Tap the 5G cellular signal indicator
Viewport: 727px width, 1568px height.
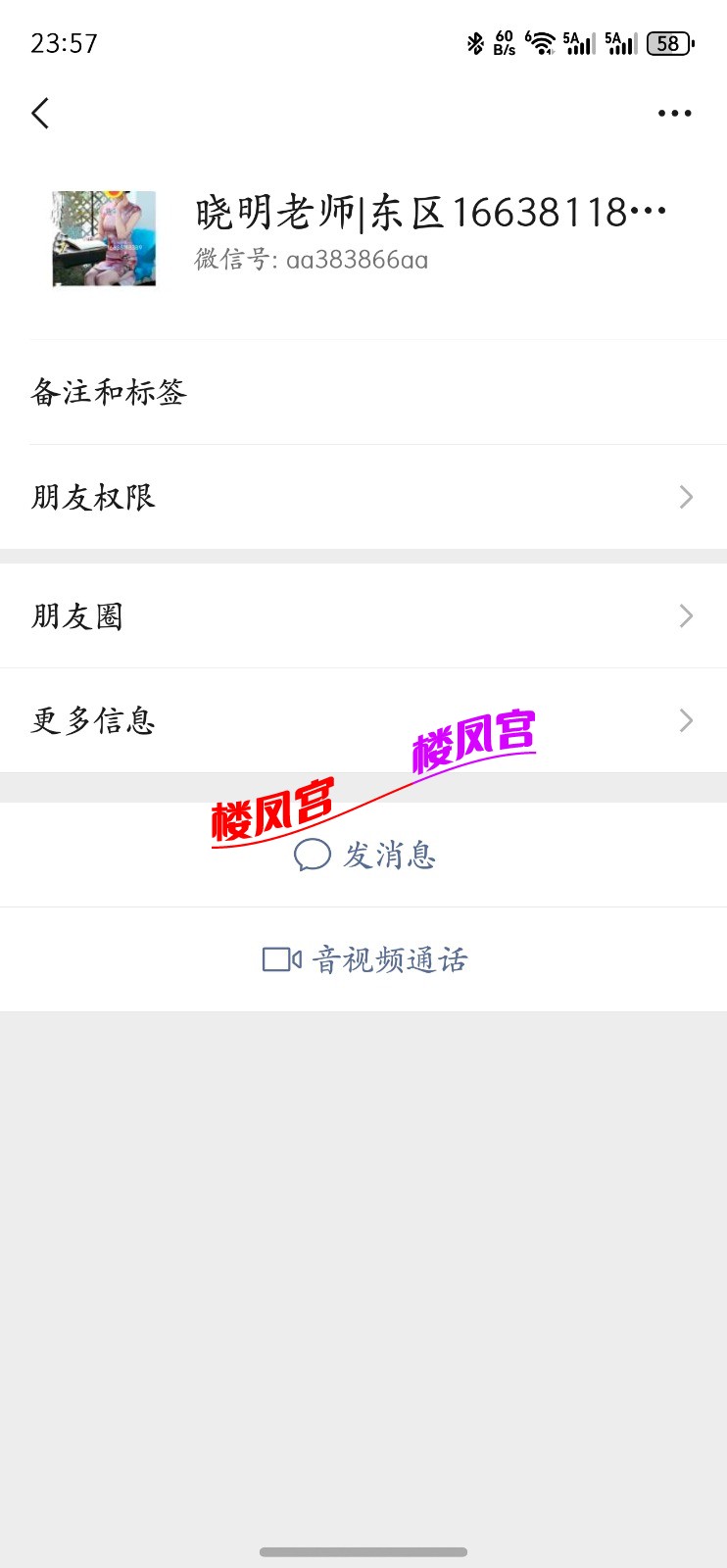[x=578, y=43]
